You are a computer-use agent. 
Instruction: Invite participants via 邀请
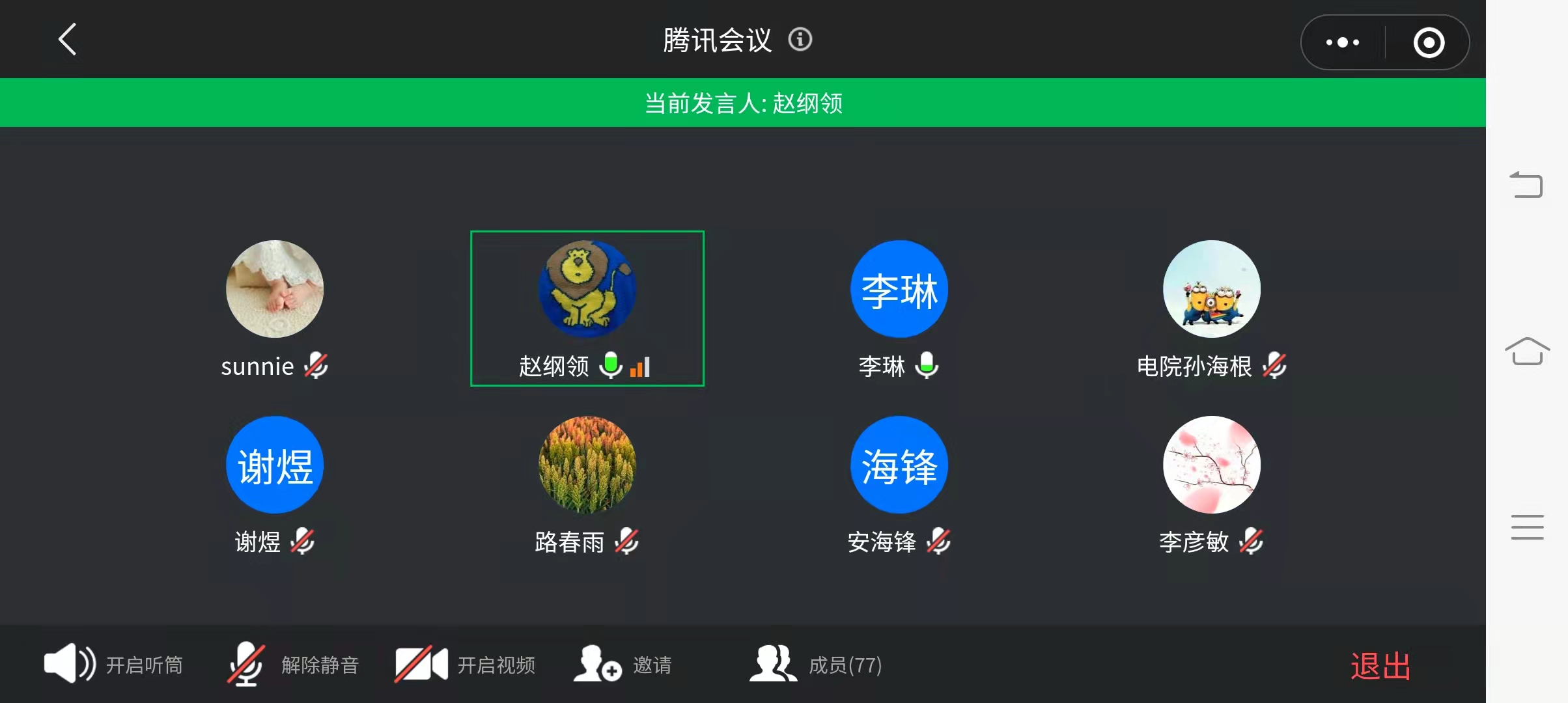click(x=623, y=664)
